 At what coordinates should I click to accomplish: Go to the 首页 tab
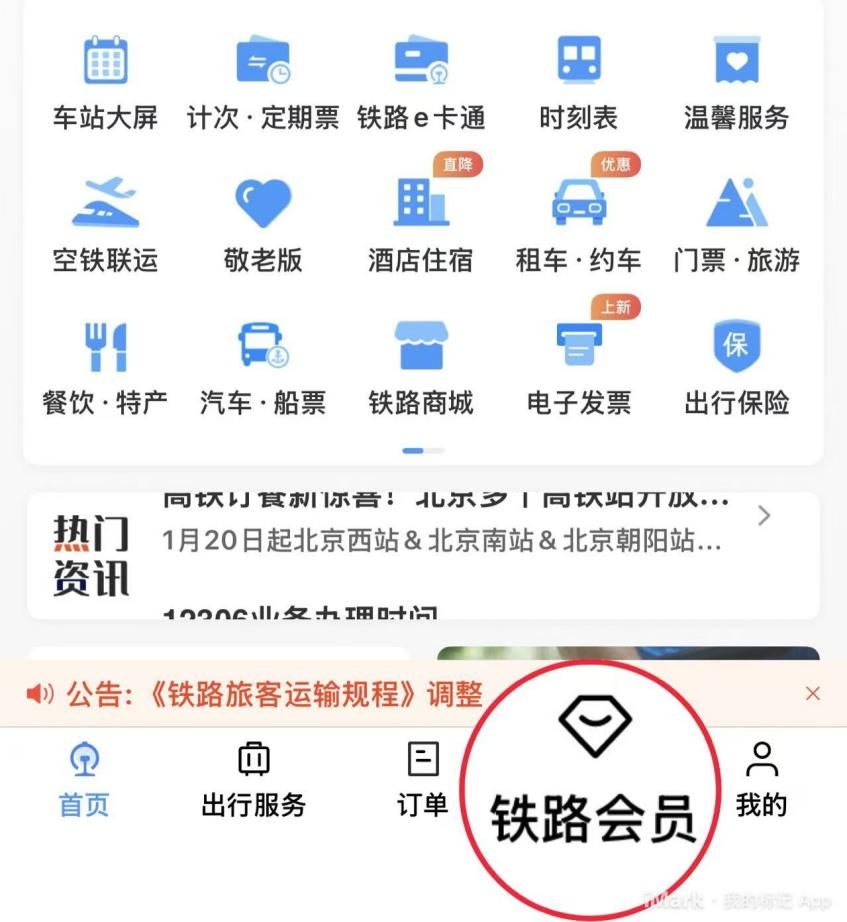84,780
